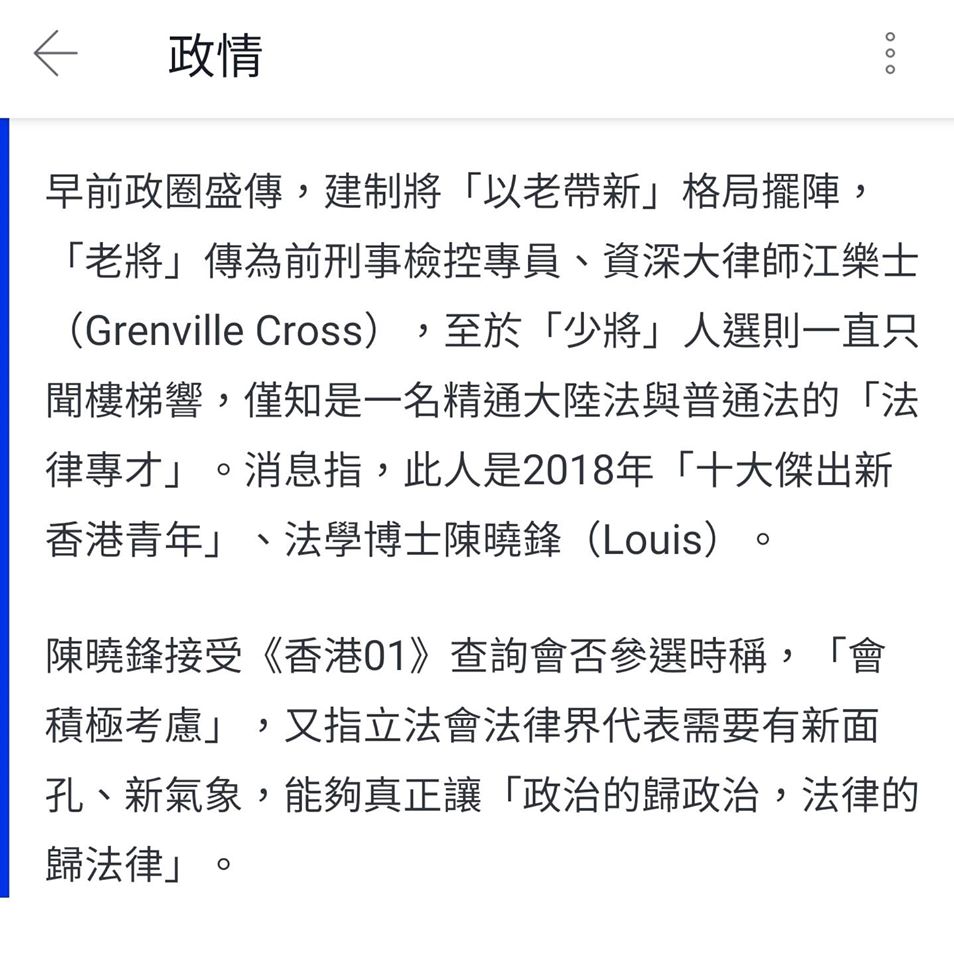Open the three-dot overflow menu
Image resolution: width=954 pixels, height=960 pixels.
coord(889,53)
